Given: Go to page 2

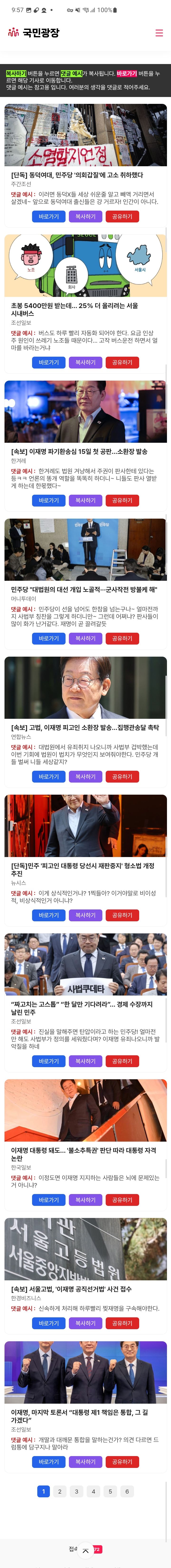Looking at the screenshot, I should click(60, 1491).
